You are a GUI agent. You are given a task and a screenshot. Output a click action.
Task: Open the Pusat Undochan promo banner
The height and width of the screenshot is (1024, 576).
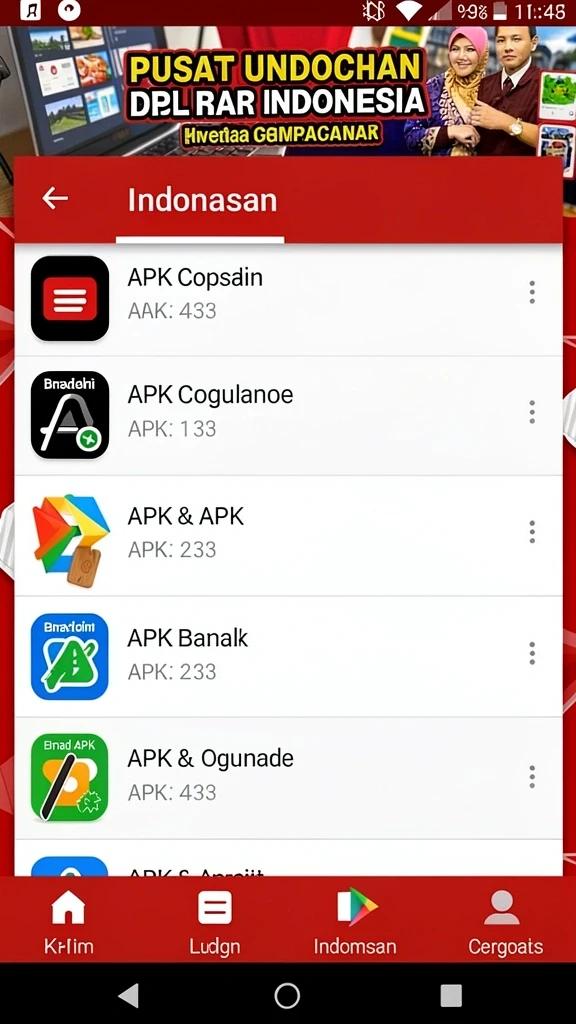[288, 91]
